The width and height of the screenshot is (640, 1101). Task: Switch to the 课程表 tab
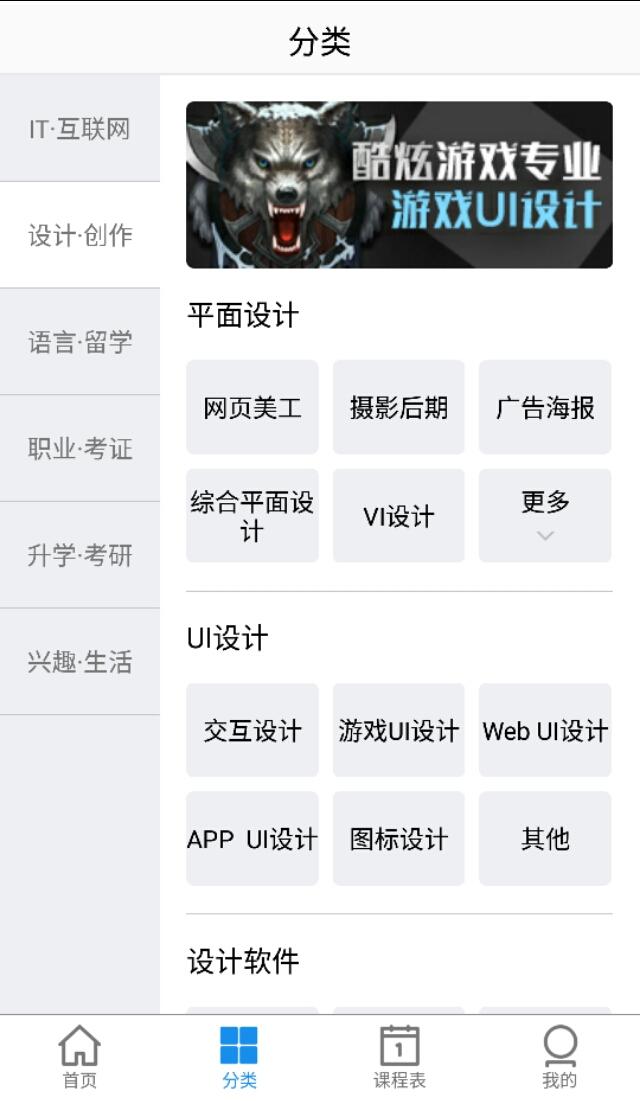coord(399,1057)
